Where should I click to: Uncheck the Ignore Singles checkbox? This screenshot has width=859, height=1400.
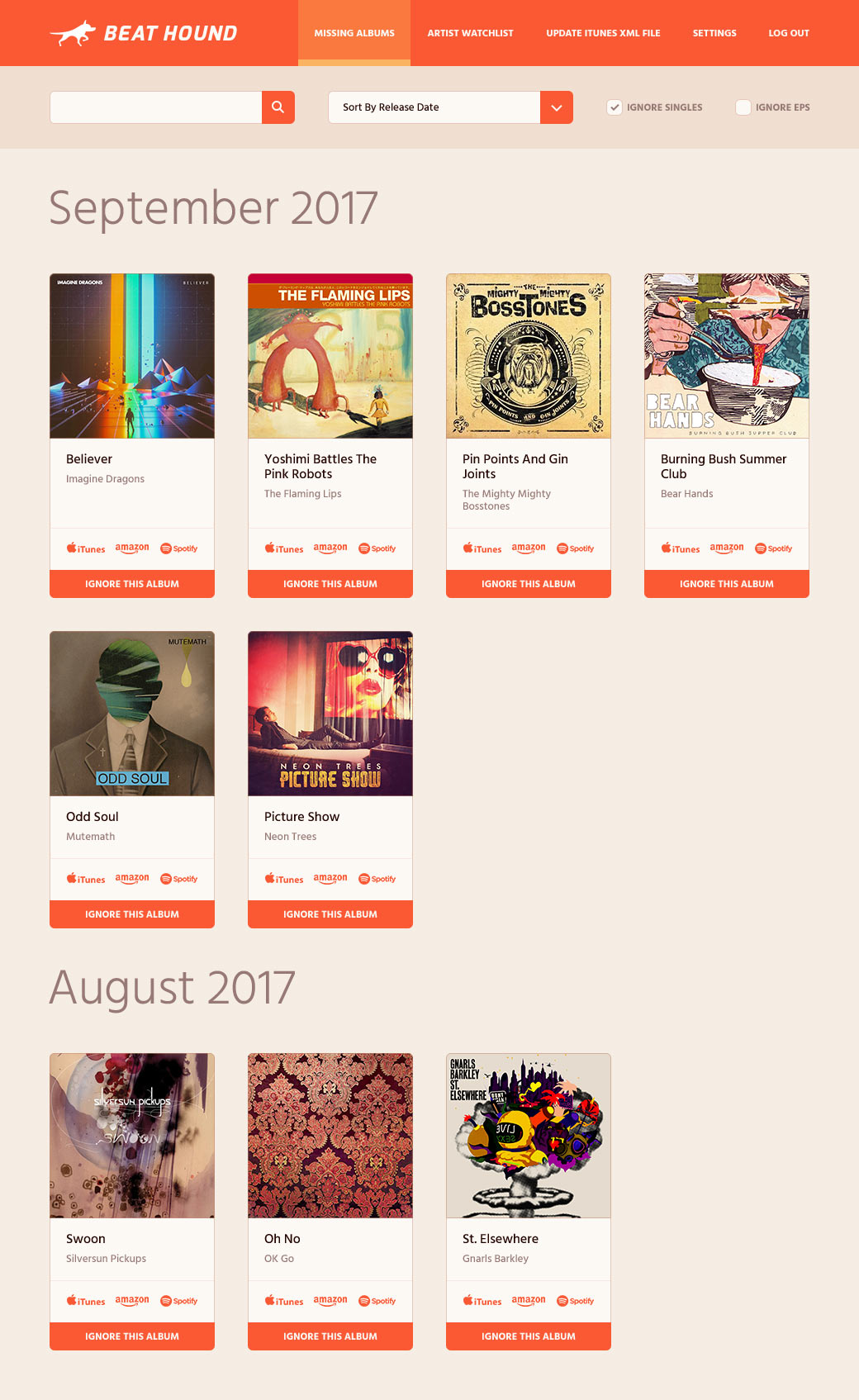point(615,107)
